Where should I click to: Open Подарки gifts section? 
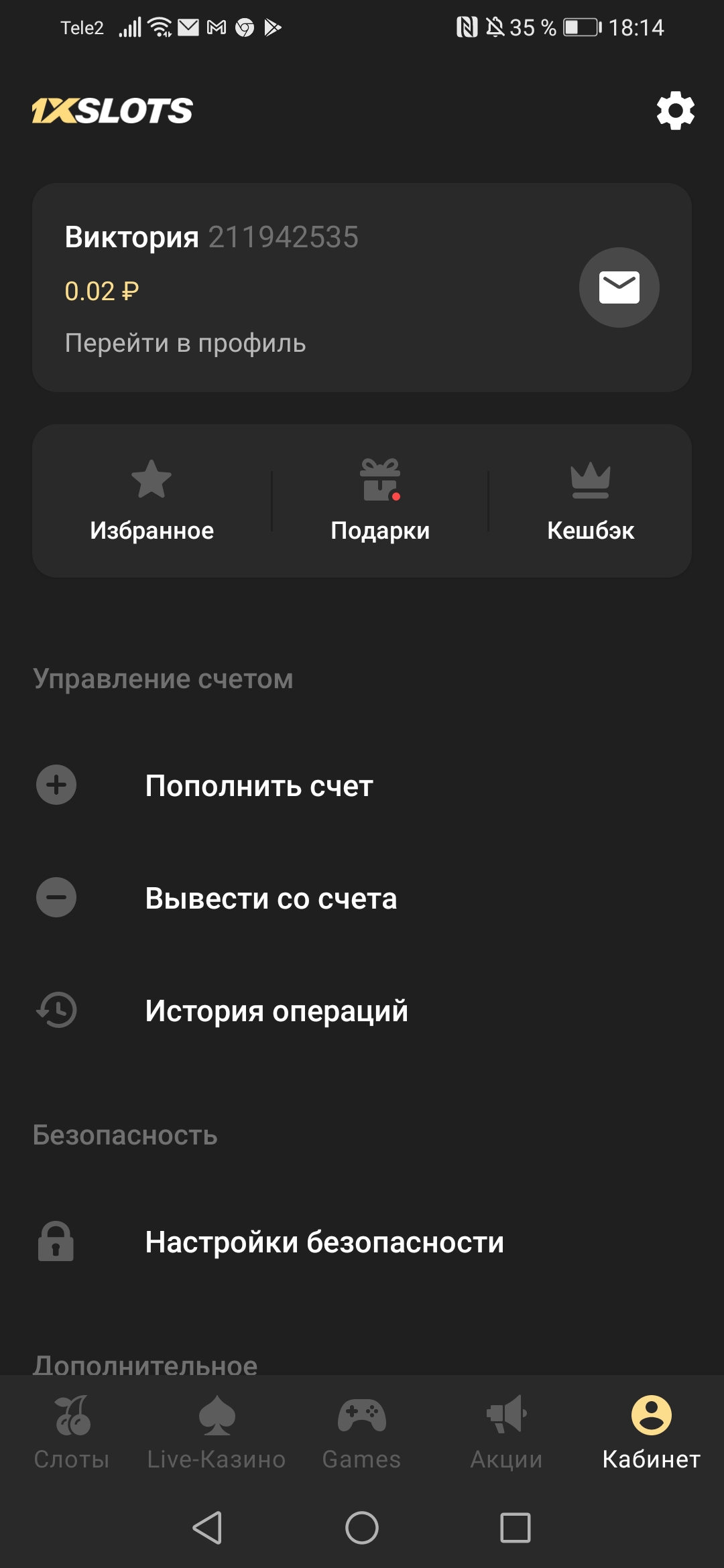[x=380, y=501]
